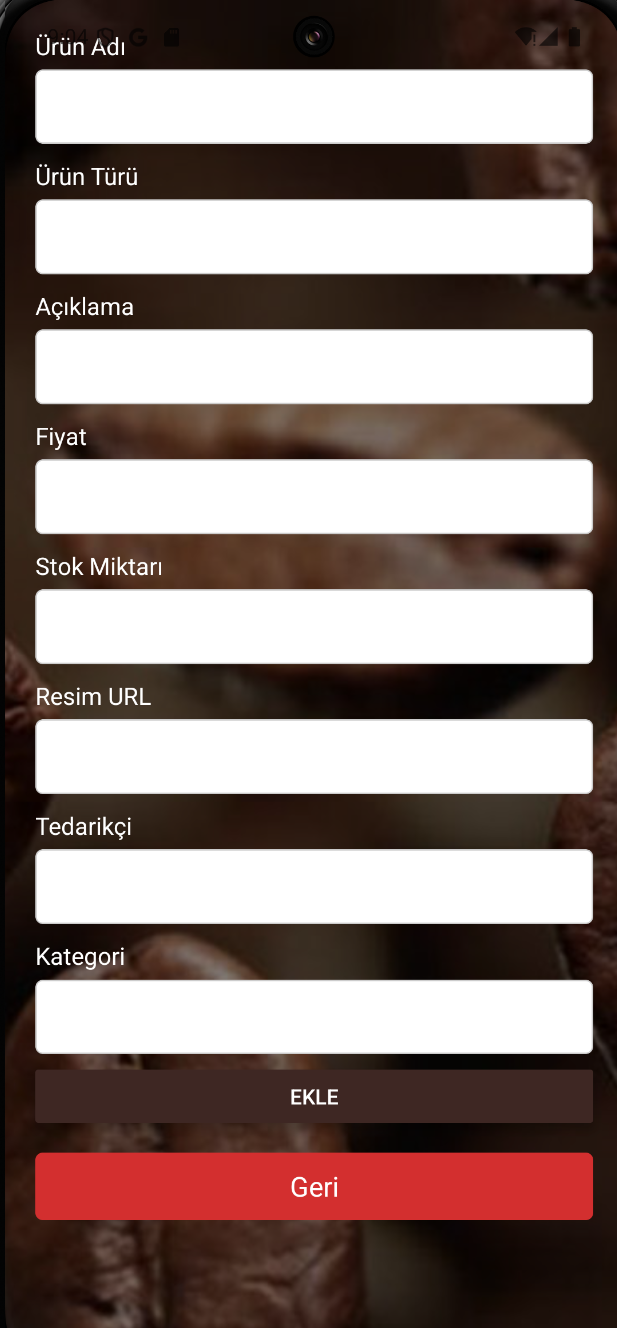Activate the Stok Miktarı field
Screen dimensions: 617x1328
coord(314,627)
